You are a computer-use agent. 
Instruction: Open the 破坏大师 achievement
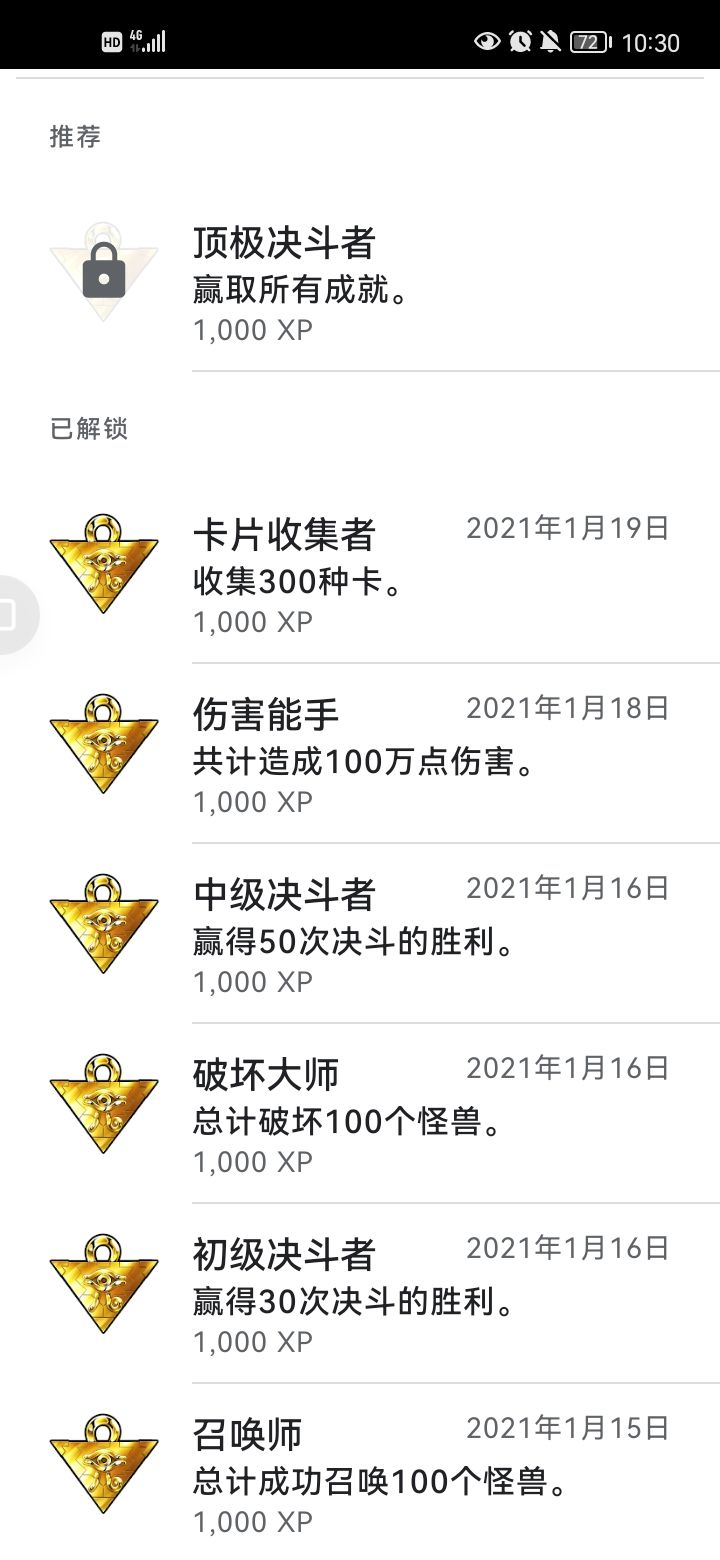pos(360,1113)
